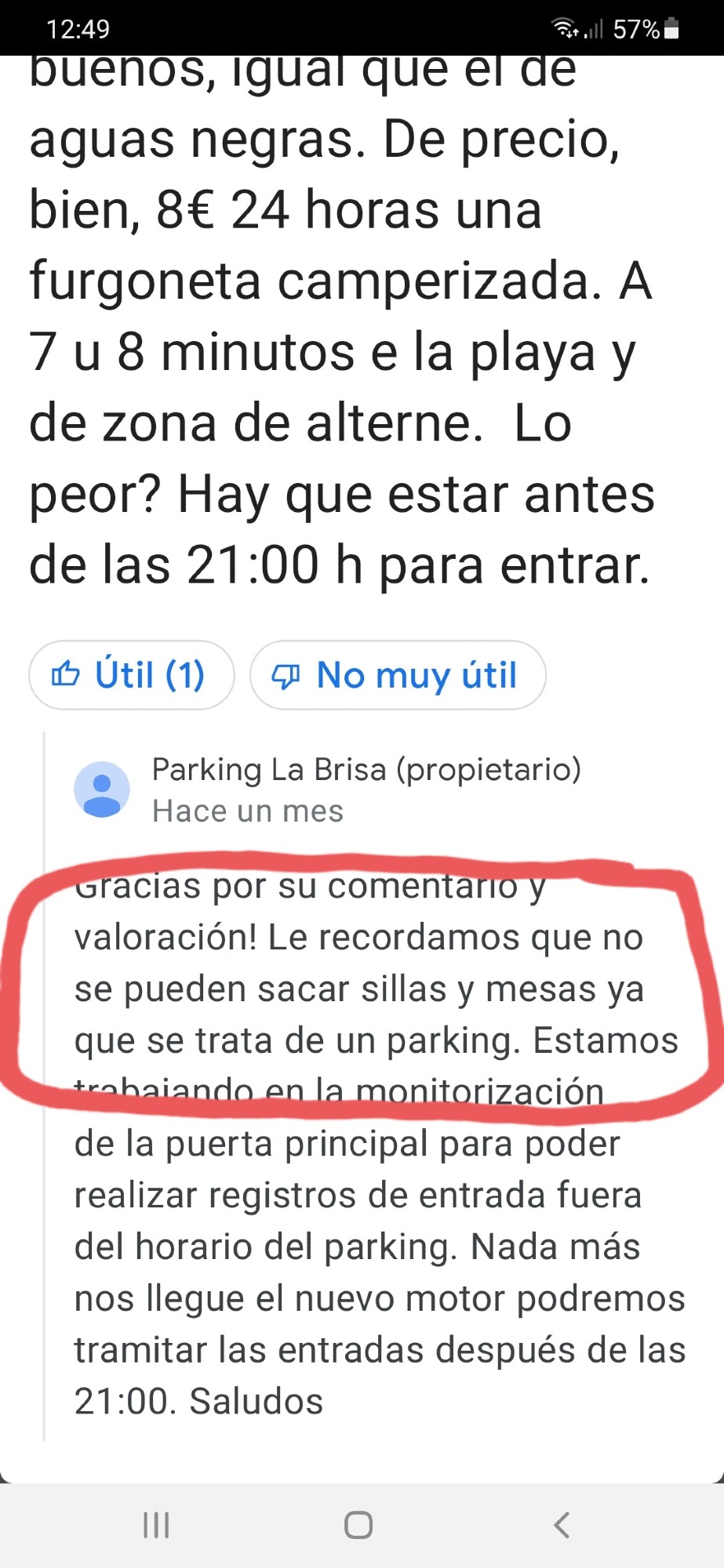
Task: Go to the home screen via home button
Action: 358,1525
